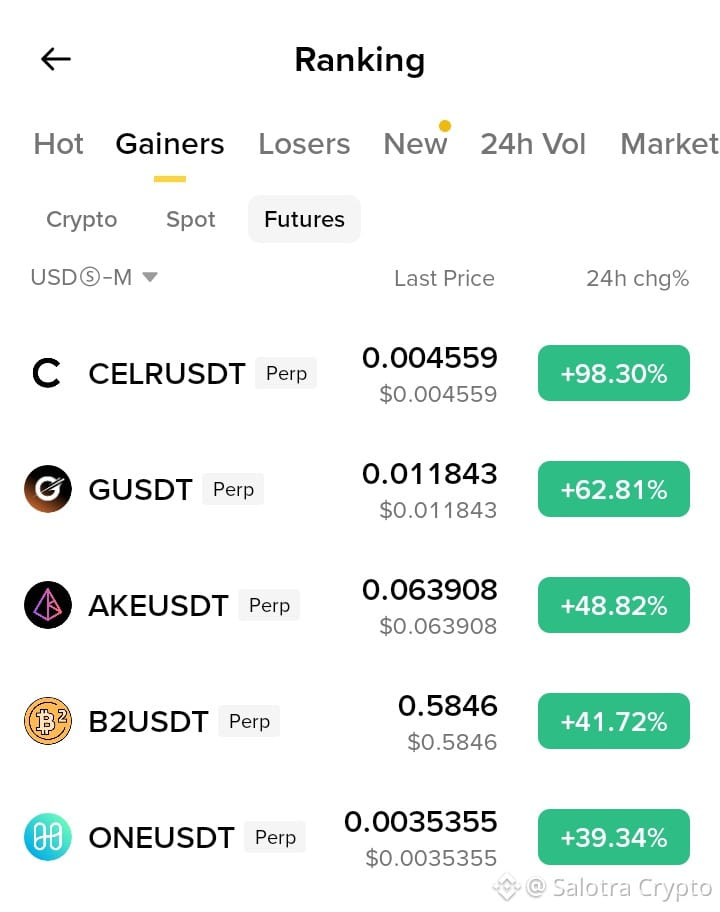Switch to the 24h Vol tab
720x912 pixels.
pyautogui.click(x=533, y=144)
